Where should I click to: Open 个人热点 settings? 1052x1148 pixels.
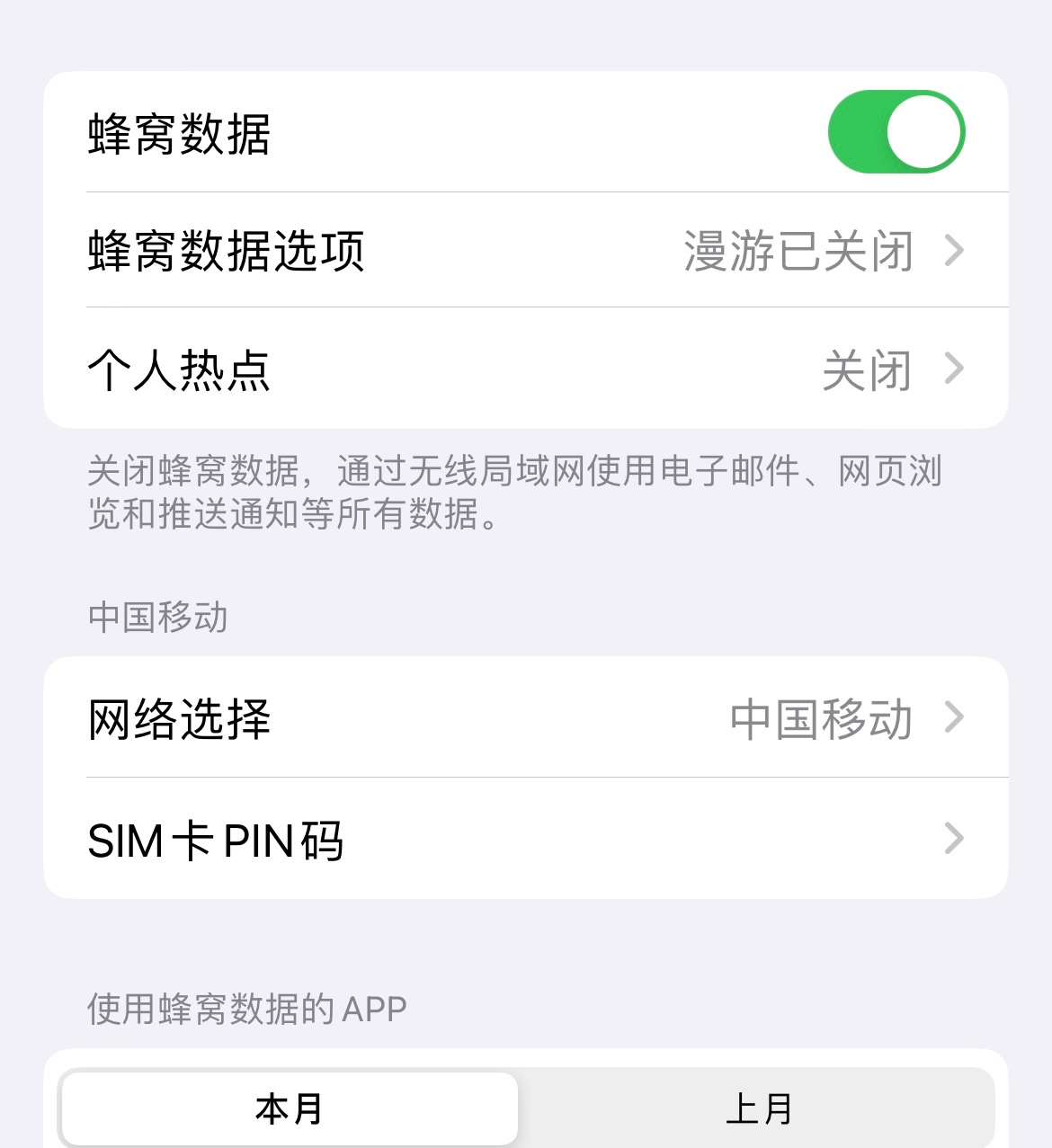click(x=525, y=369)
